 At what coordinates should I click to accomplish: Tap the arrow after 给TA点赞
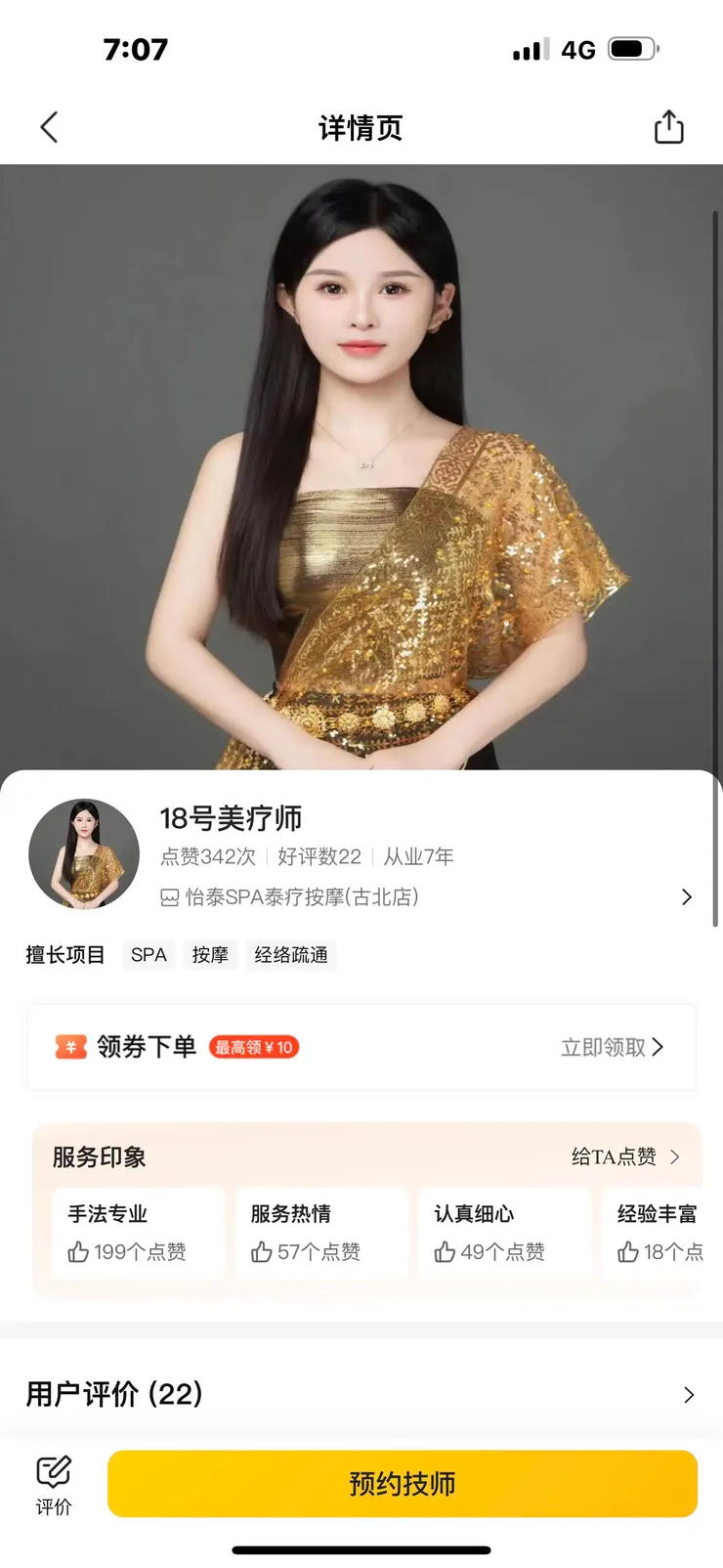click(675, 1156)
